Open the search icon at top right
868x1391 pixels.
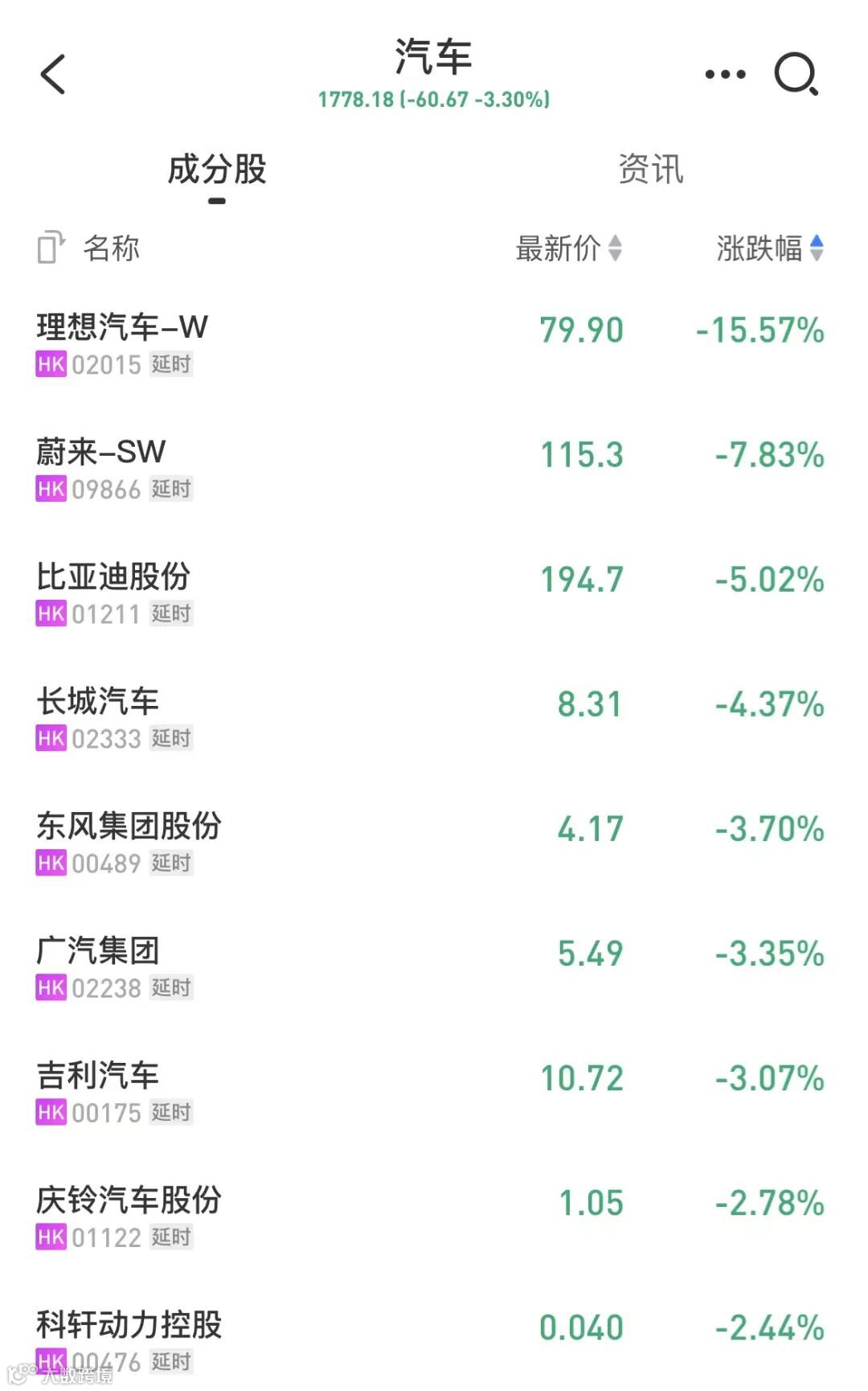(x=795, y=75)
